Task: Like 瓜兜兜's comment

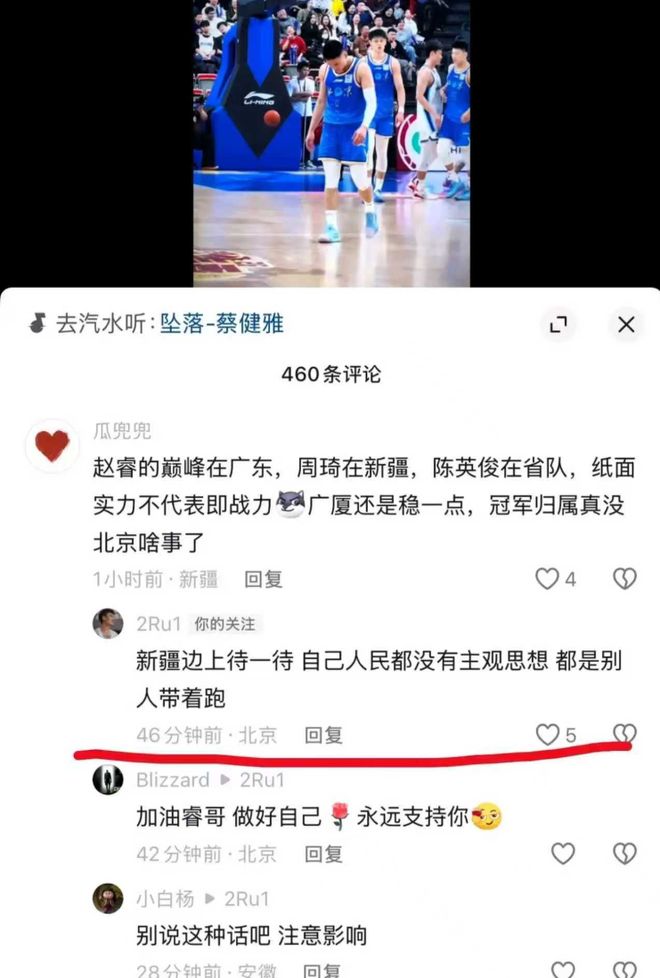Action: tap(547, 578)
